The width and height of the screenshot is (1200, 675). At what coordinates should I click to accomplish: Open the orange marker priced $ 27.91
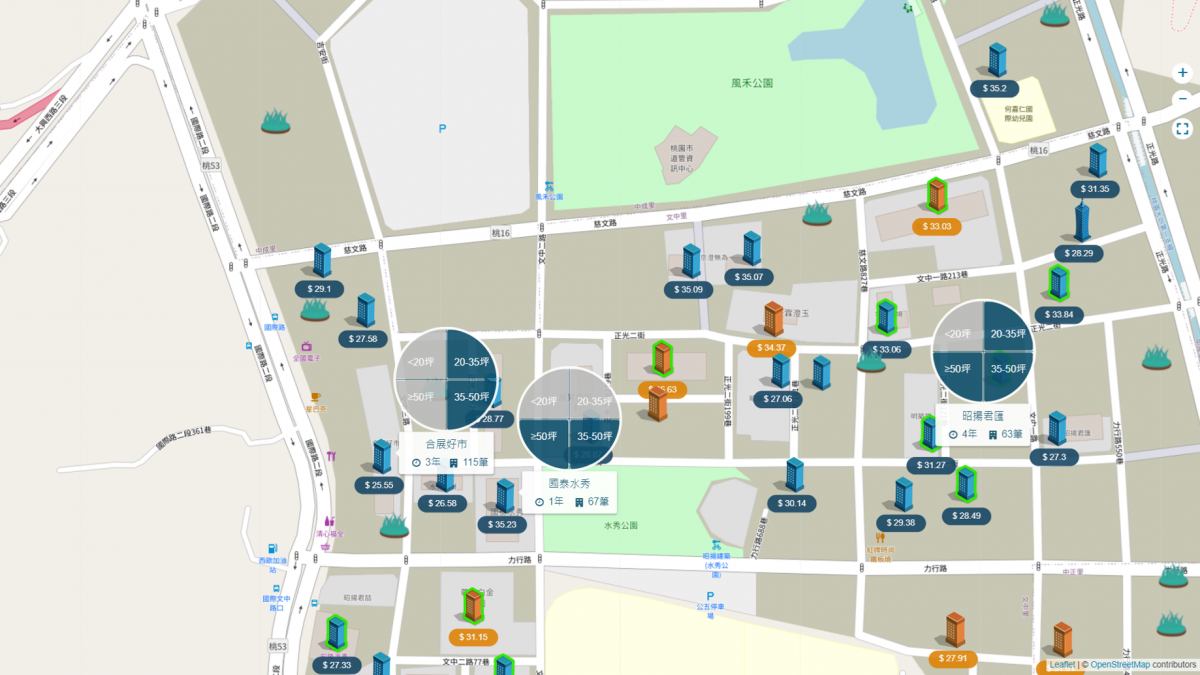(955, 632)
